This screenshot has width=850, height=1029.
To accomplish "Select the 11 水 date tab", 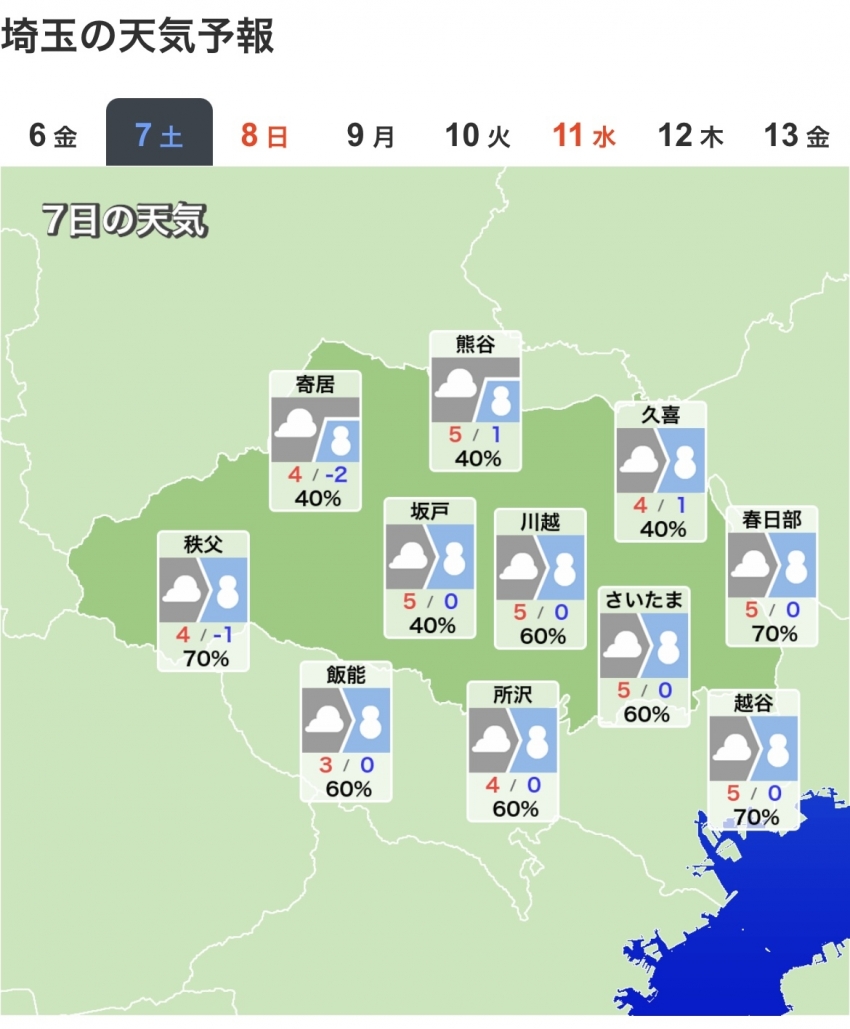I will click(x=584, y=134).
